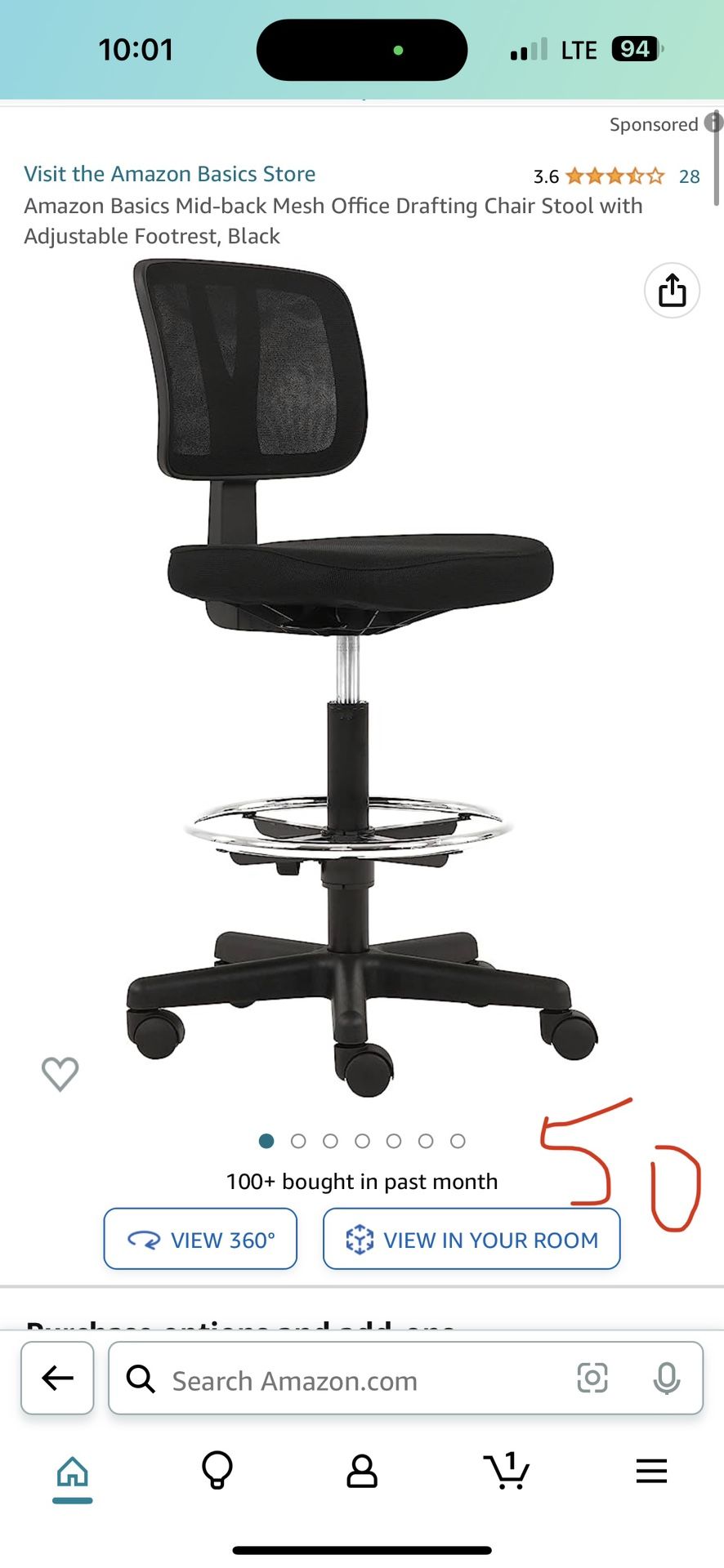
Task: Select the first image carousel dot
Action: (266, 1140)
